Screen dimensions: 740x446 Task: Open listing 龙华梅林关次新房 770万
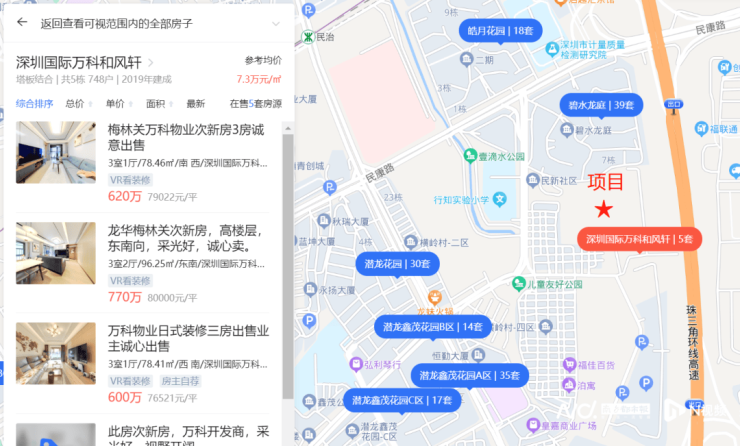(x=188, y=237)
